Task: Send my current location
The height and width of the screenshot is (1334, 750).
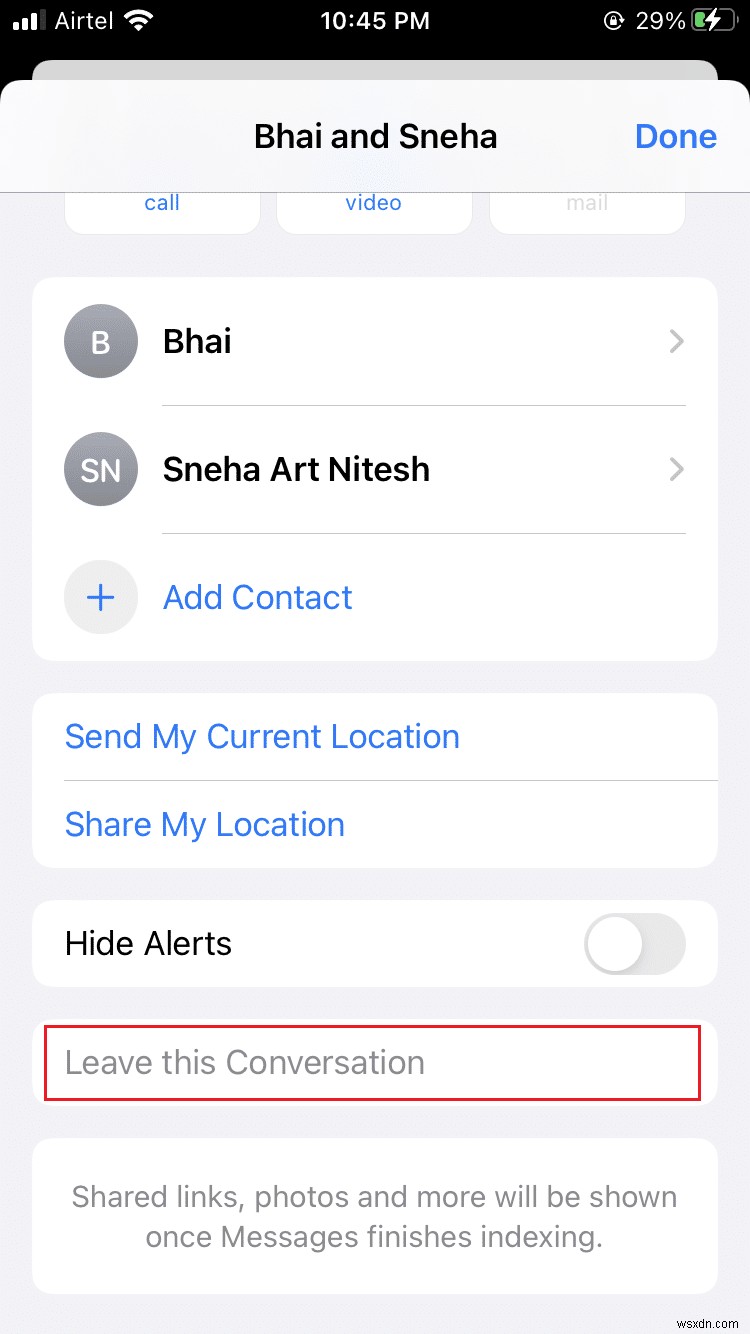Action: click(x=262, y=737)
